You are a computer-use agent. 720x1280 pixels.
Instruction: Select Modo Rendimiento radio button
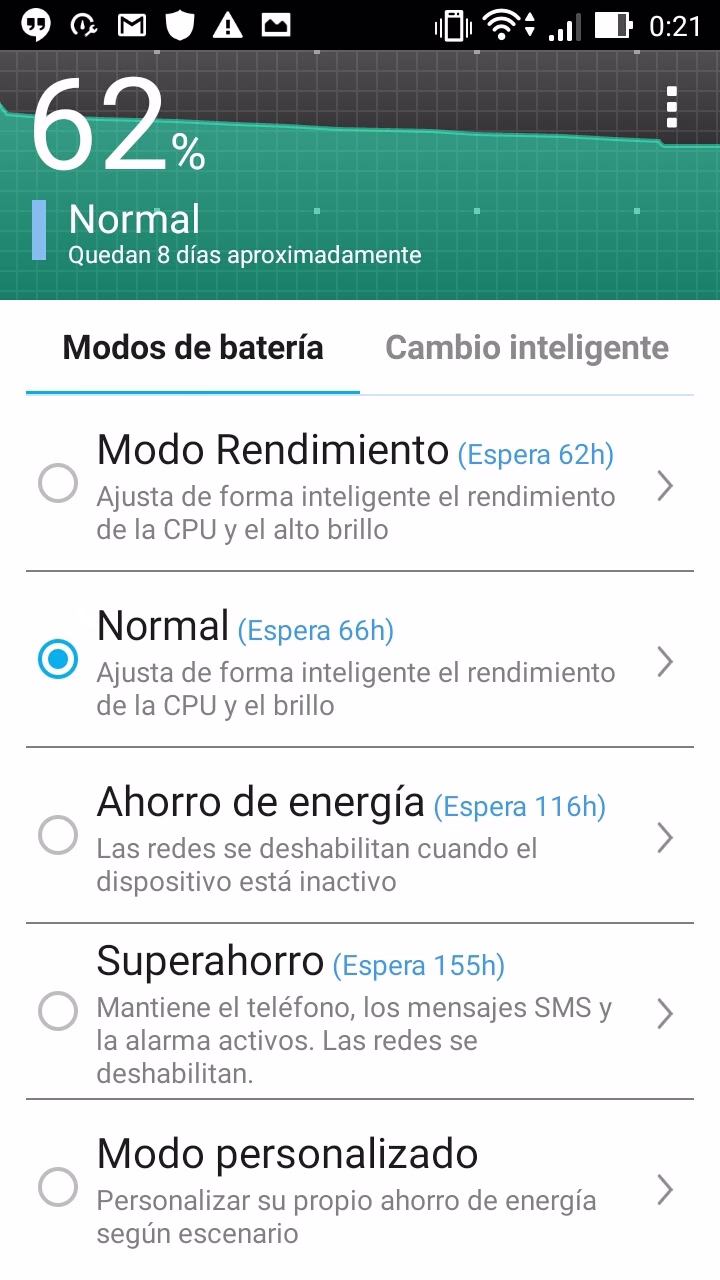click(58, 485)
